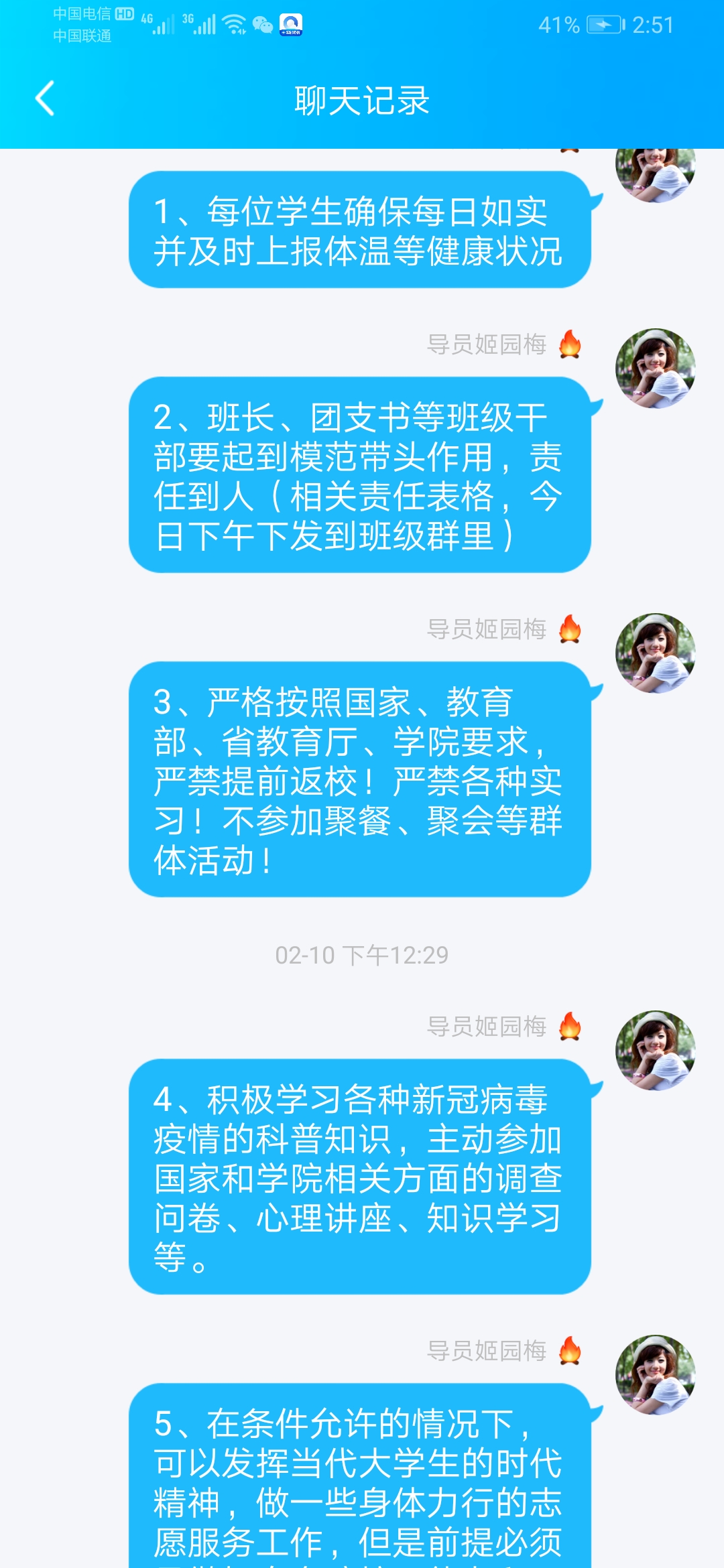
Task: Open the avatar beside message 5 about volunteering
Action: pos(655,1375)
